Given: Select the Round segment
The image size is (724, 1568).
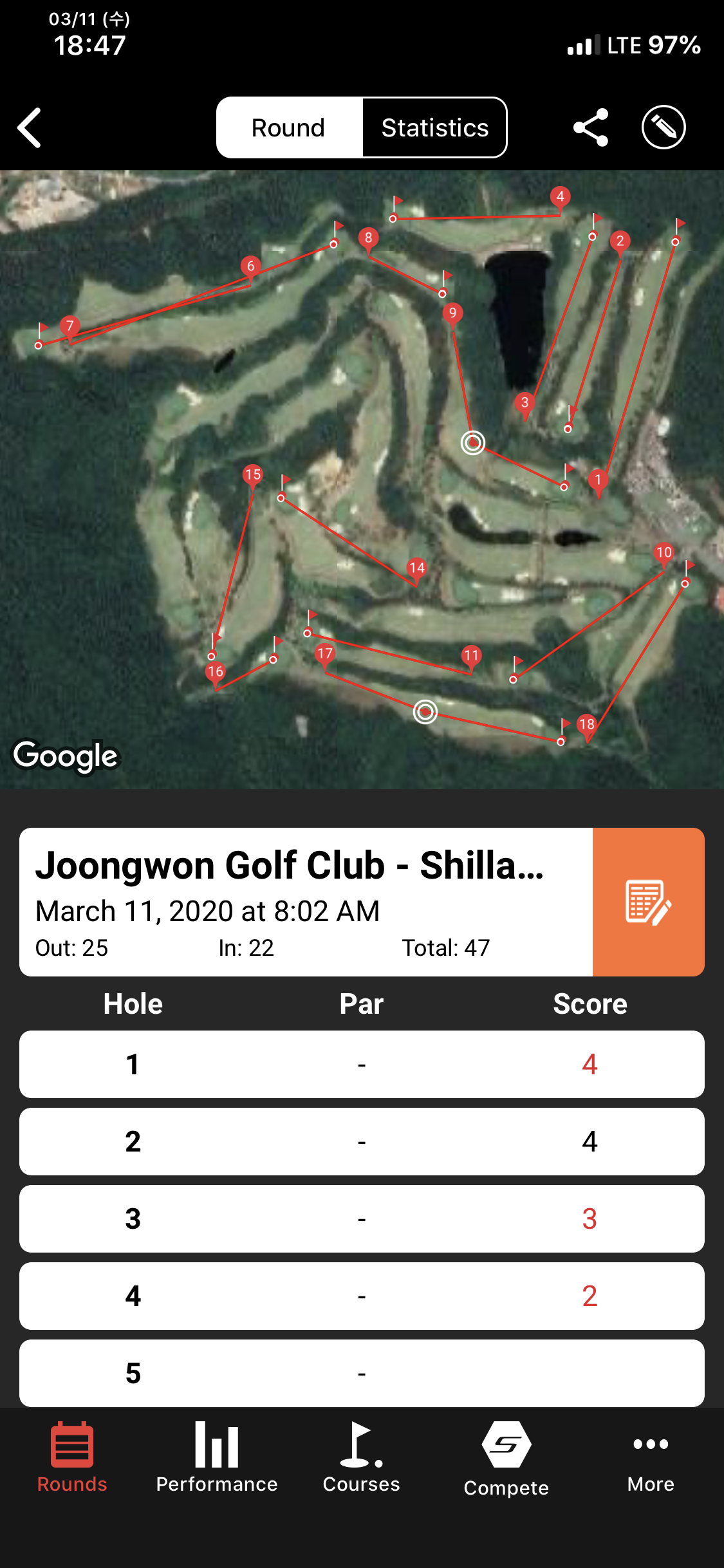Looking at the screenshot, I should (x=289, y=127).
